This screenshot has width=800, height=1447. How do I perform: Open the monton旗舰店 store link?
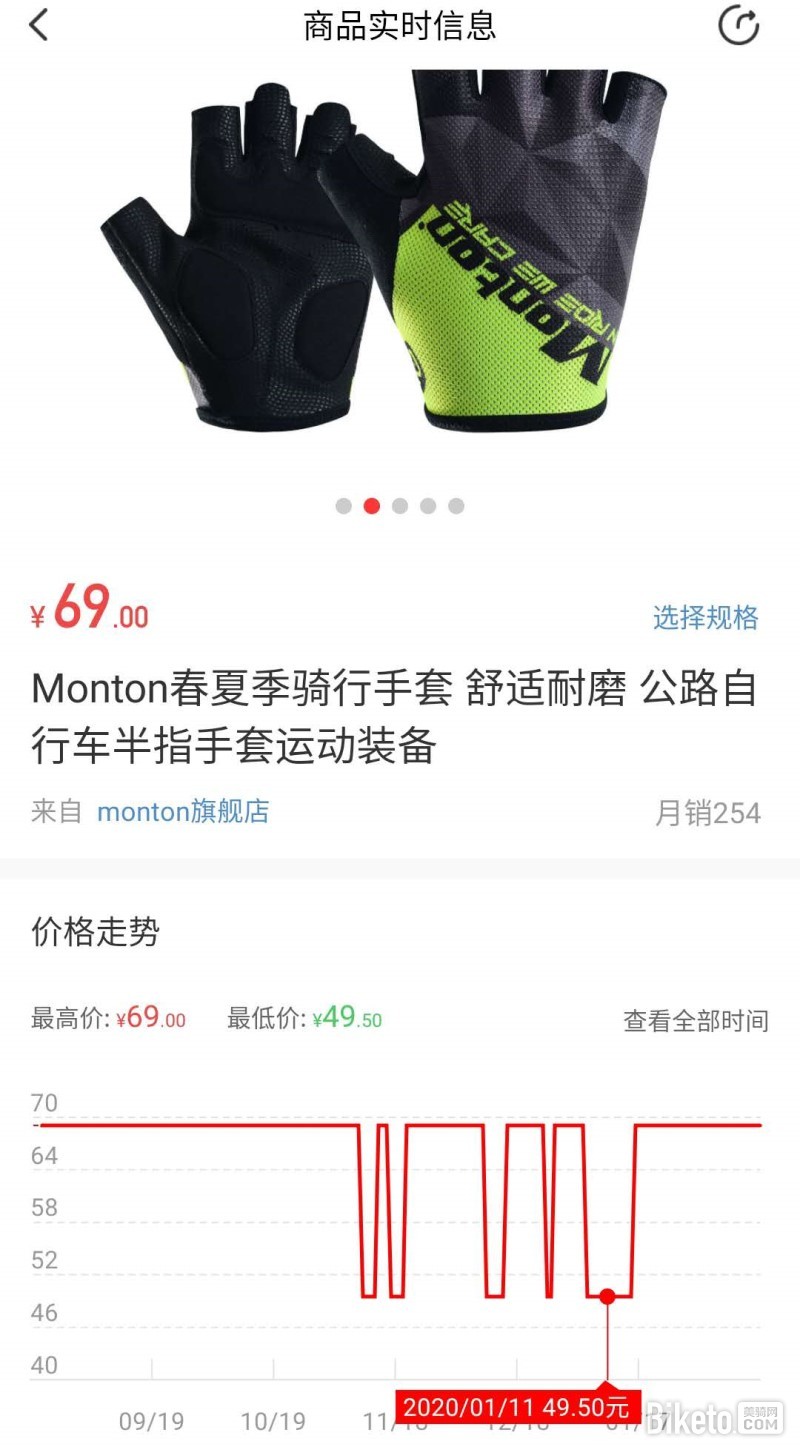(x=183, y=811)
